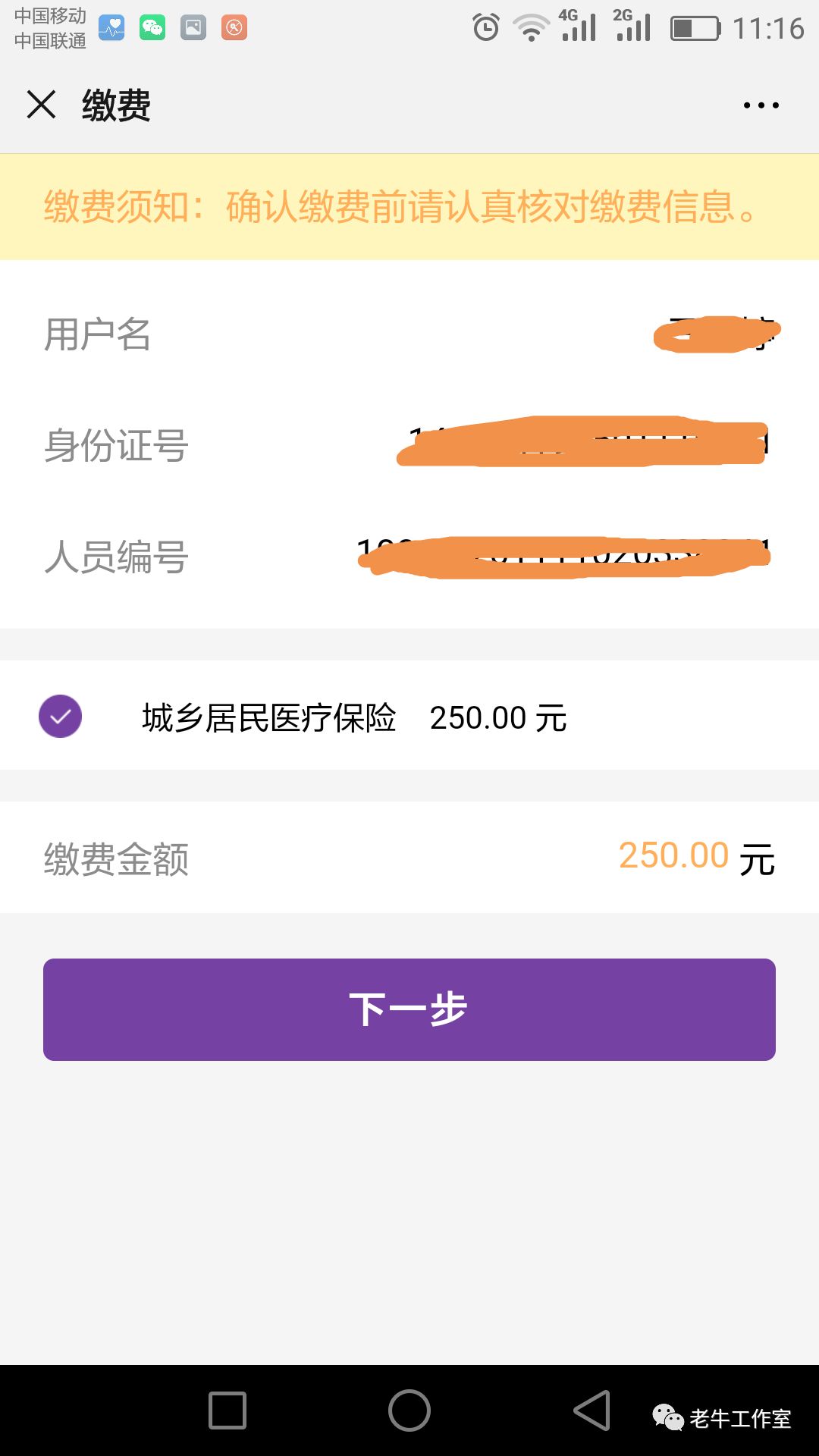Open the recent apps view

[x=227, y=1410]
